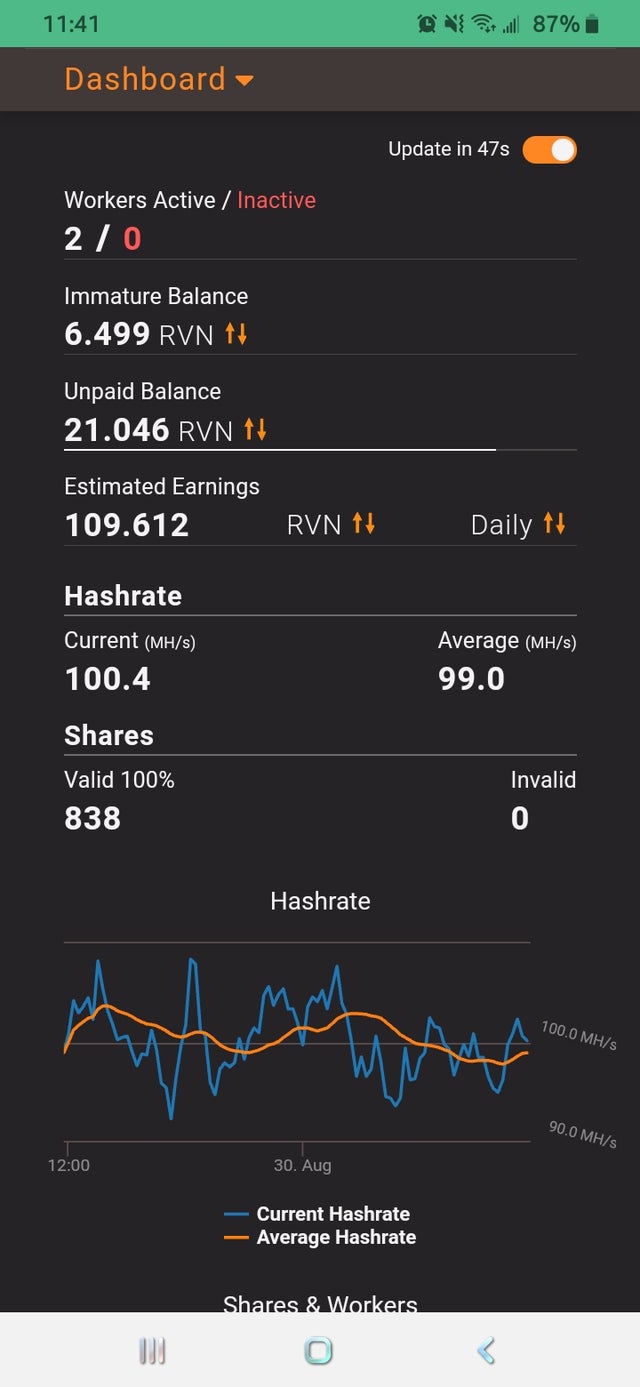The image size is (640, 1387).
Task: Change Estimated Earnings period from Daily
Action: click(518, 523)
